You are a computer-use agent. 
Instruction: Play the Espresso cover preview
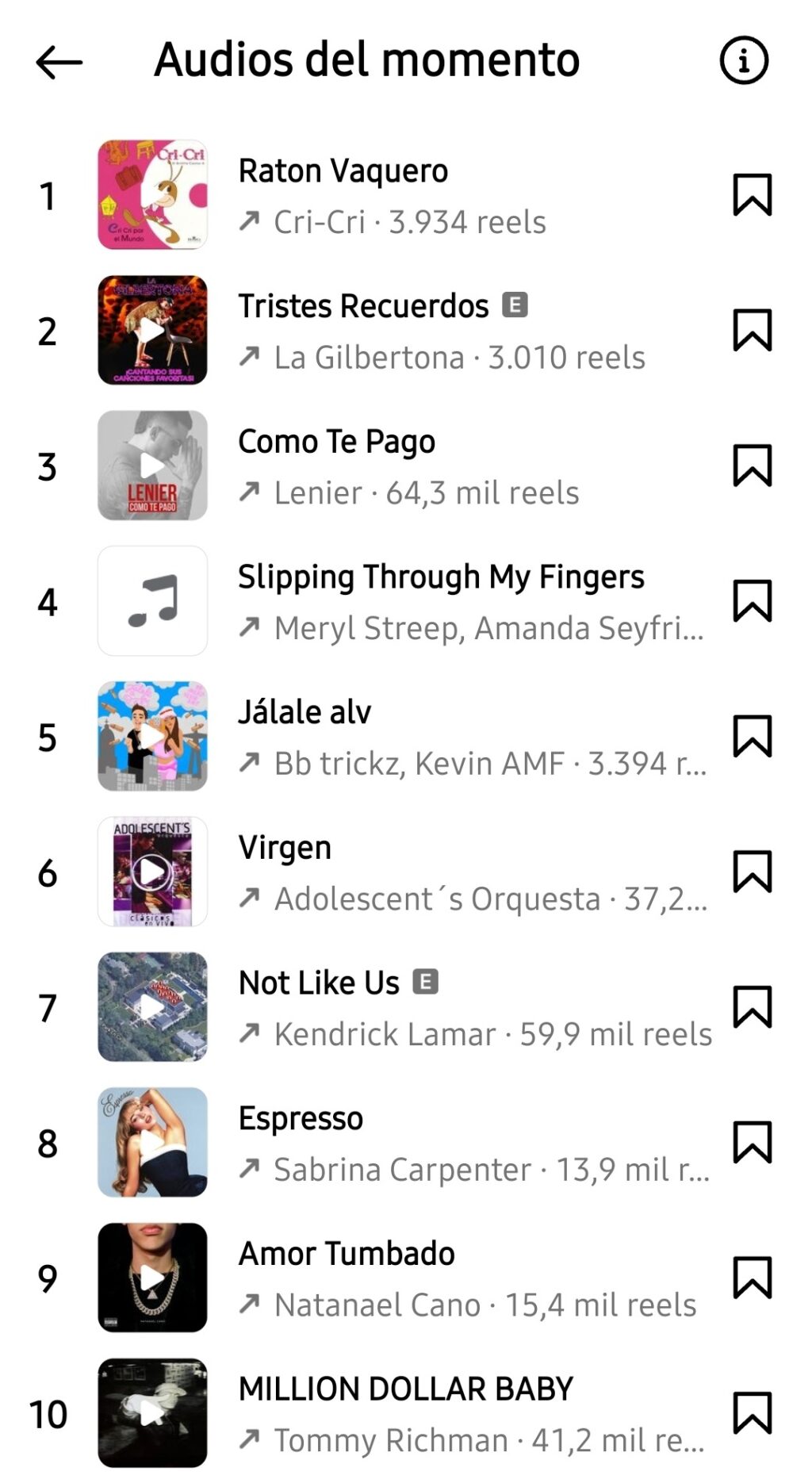point(152,1143)
